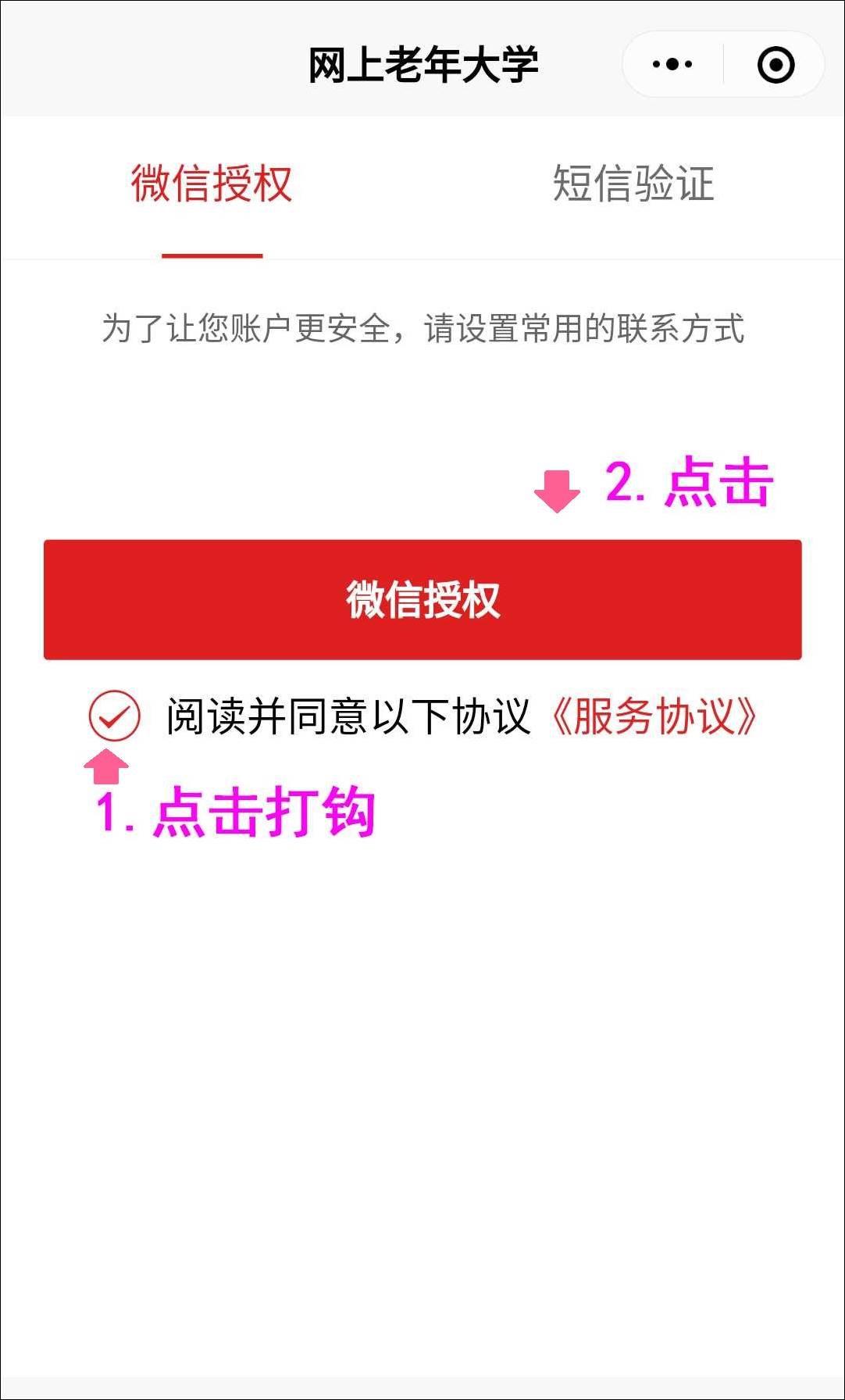This screenshot has width=845, height=1400.
Task: Toggle the agreement checkbox
Action: (114, 716)
